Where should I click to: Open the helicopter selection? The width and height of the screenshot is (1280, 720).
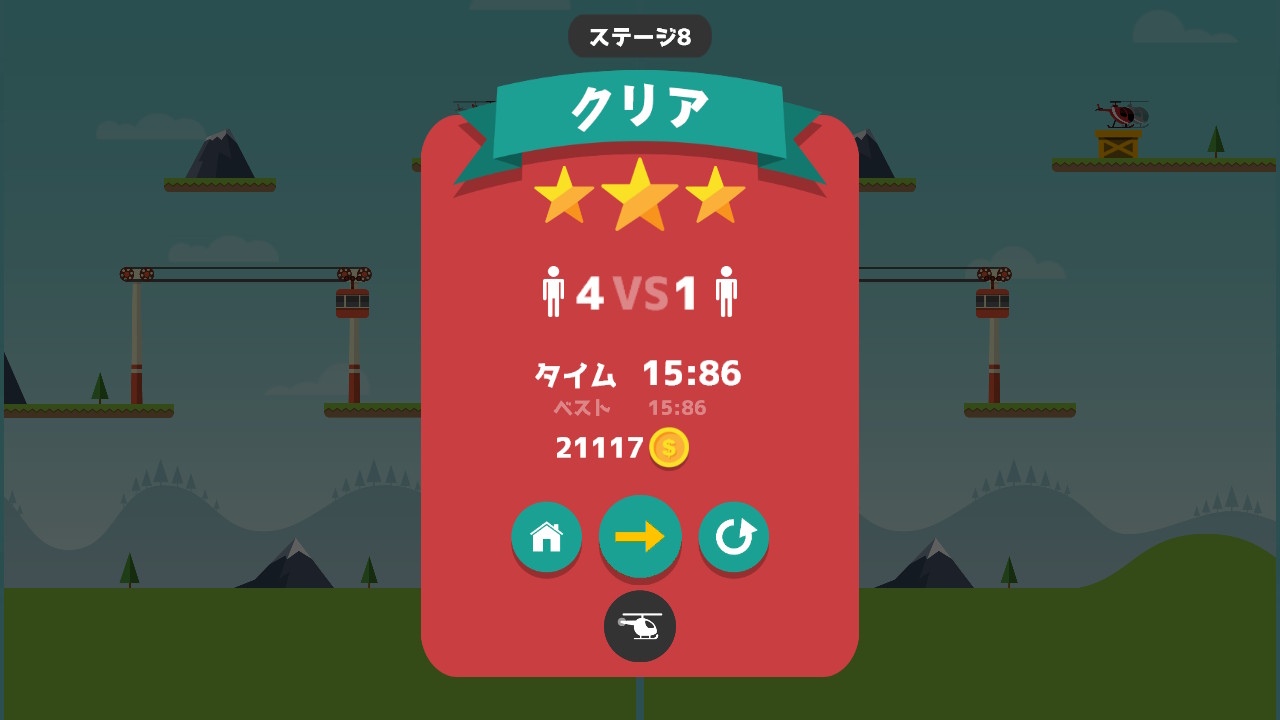click(x=640, y=626)
